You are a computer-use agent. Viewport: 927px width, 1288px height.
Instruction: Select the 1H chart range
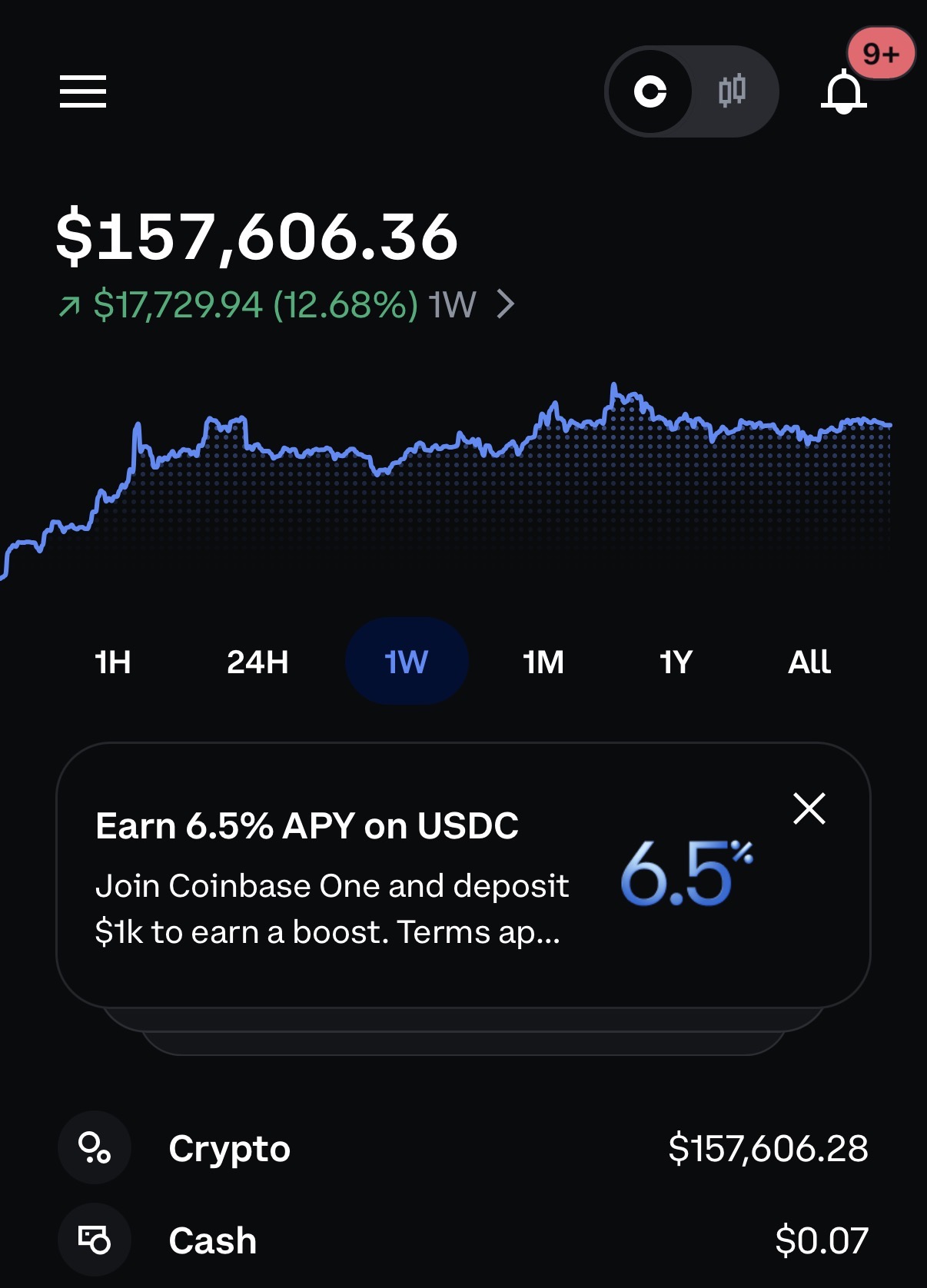[x=113, y=662]
